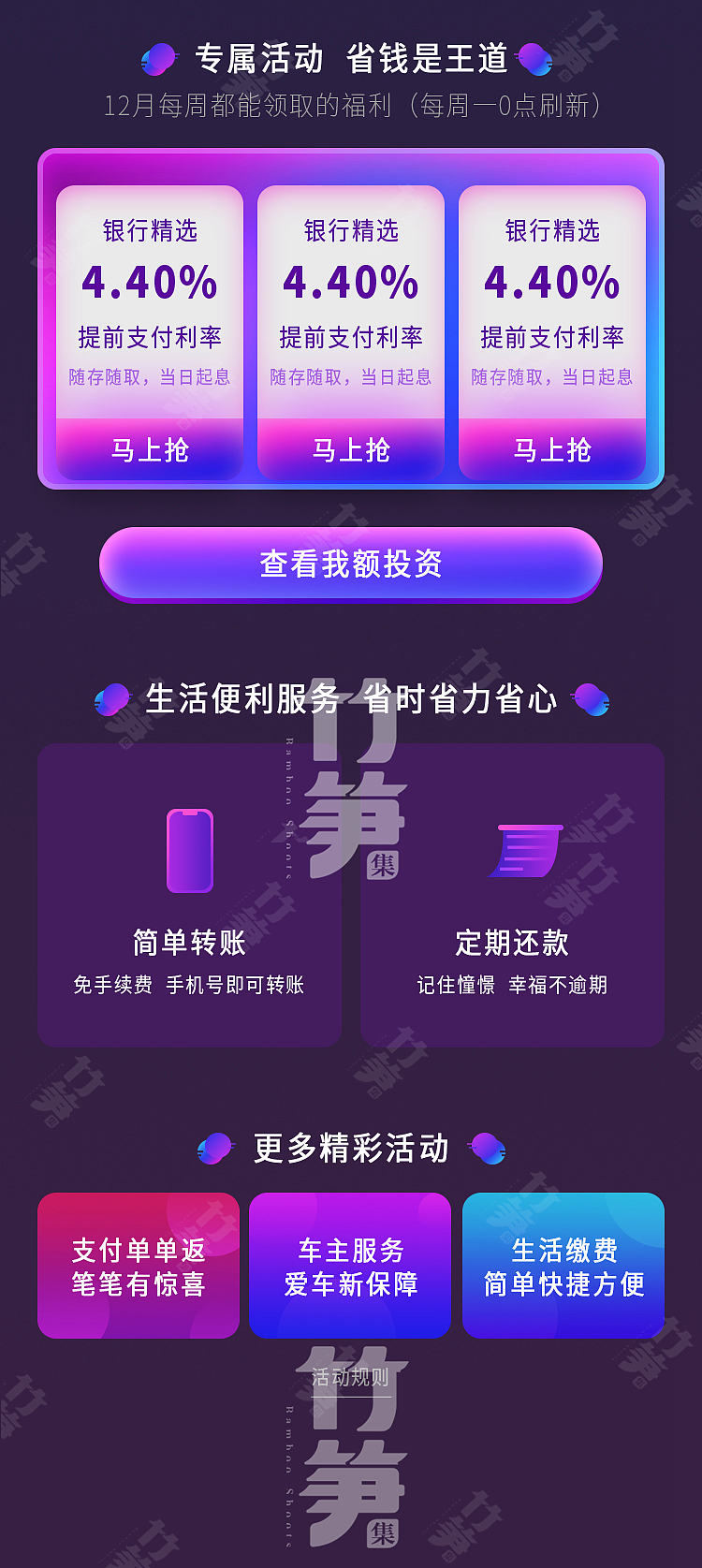Tap 马上抢 on the first bank card

(x=150, y=450)
